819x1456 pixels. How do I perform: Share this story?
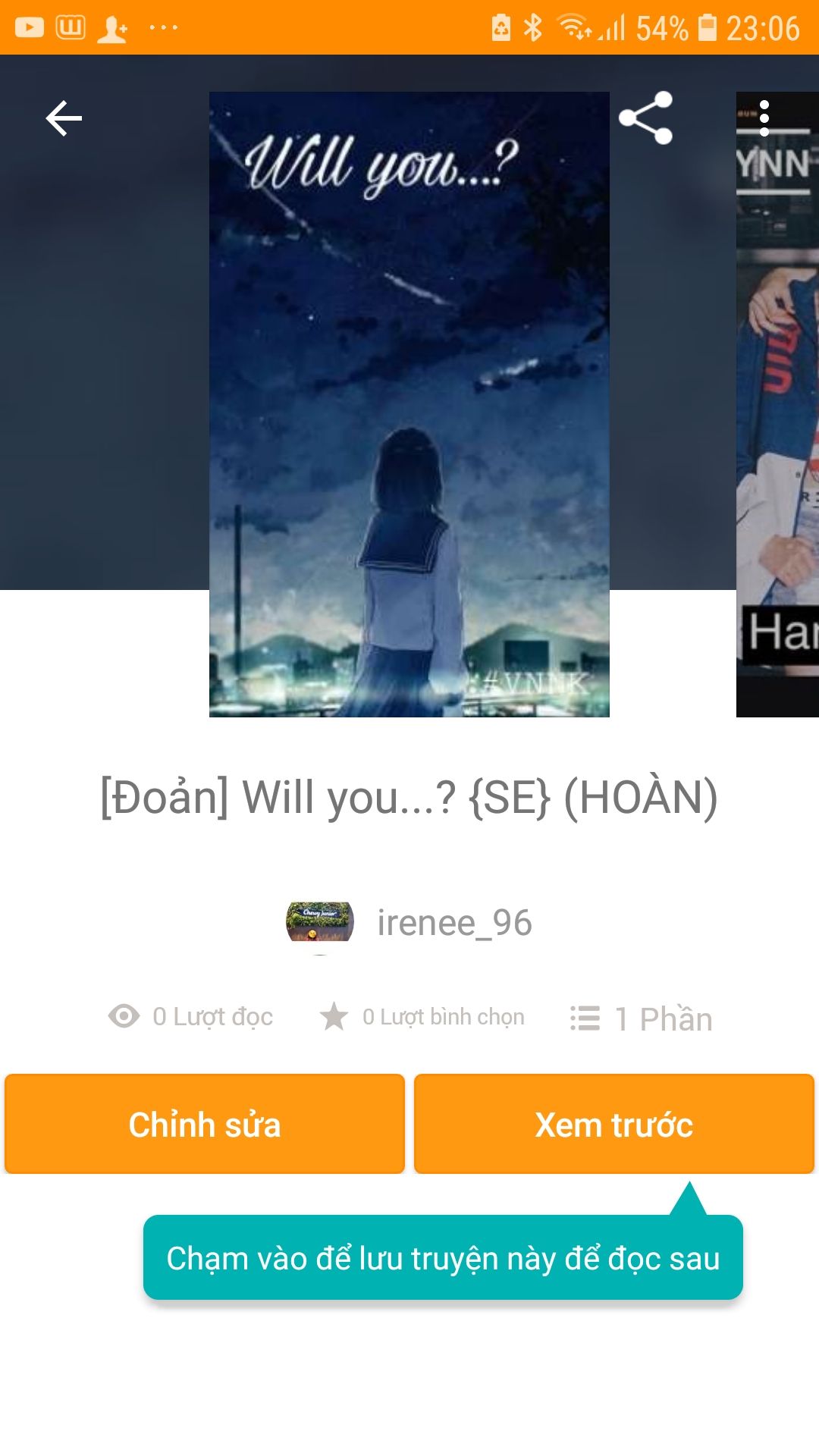[645, 118]
